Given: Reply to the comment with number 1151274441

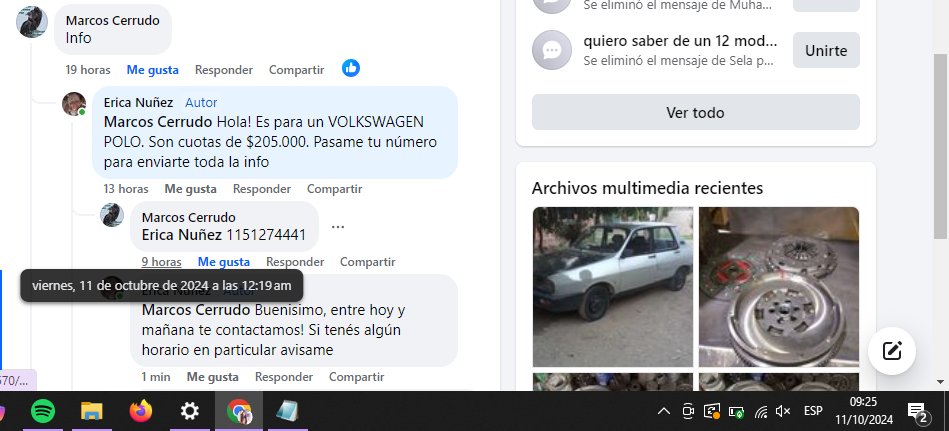Looking at the screenshot, I should [x=295, y=262].
